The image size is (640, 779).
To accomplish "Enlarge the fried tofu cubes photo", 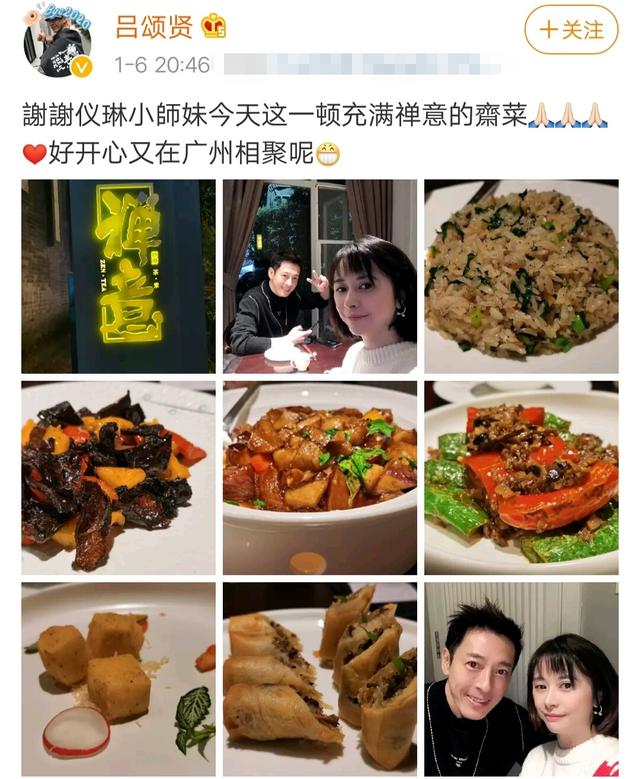I will [x=118, y=679].
